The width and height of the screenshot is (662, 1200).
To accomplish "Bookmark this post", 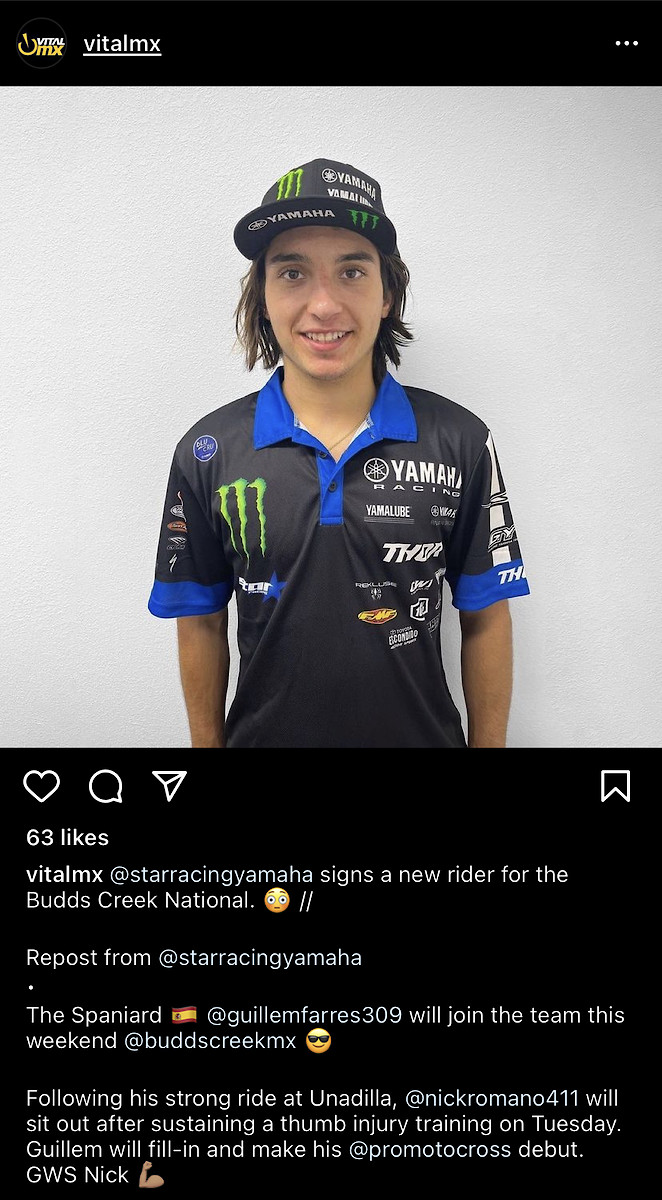I will (615, 786).
